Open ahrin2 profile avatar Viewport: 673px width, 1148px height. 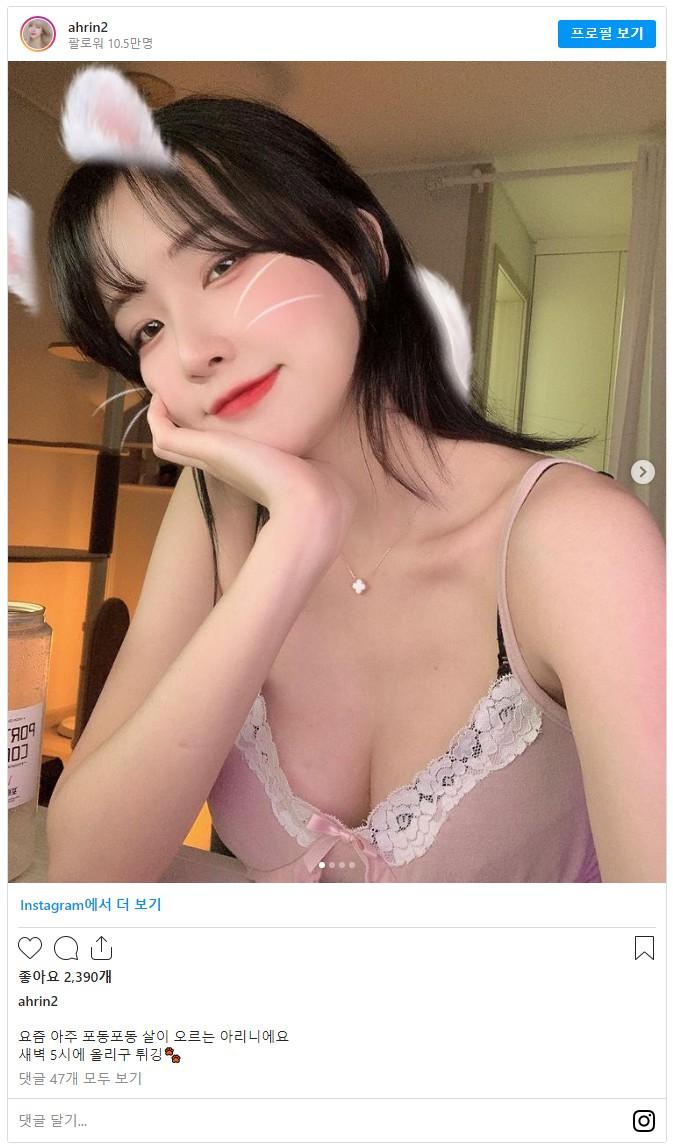38,33
